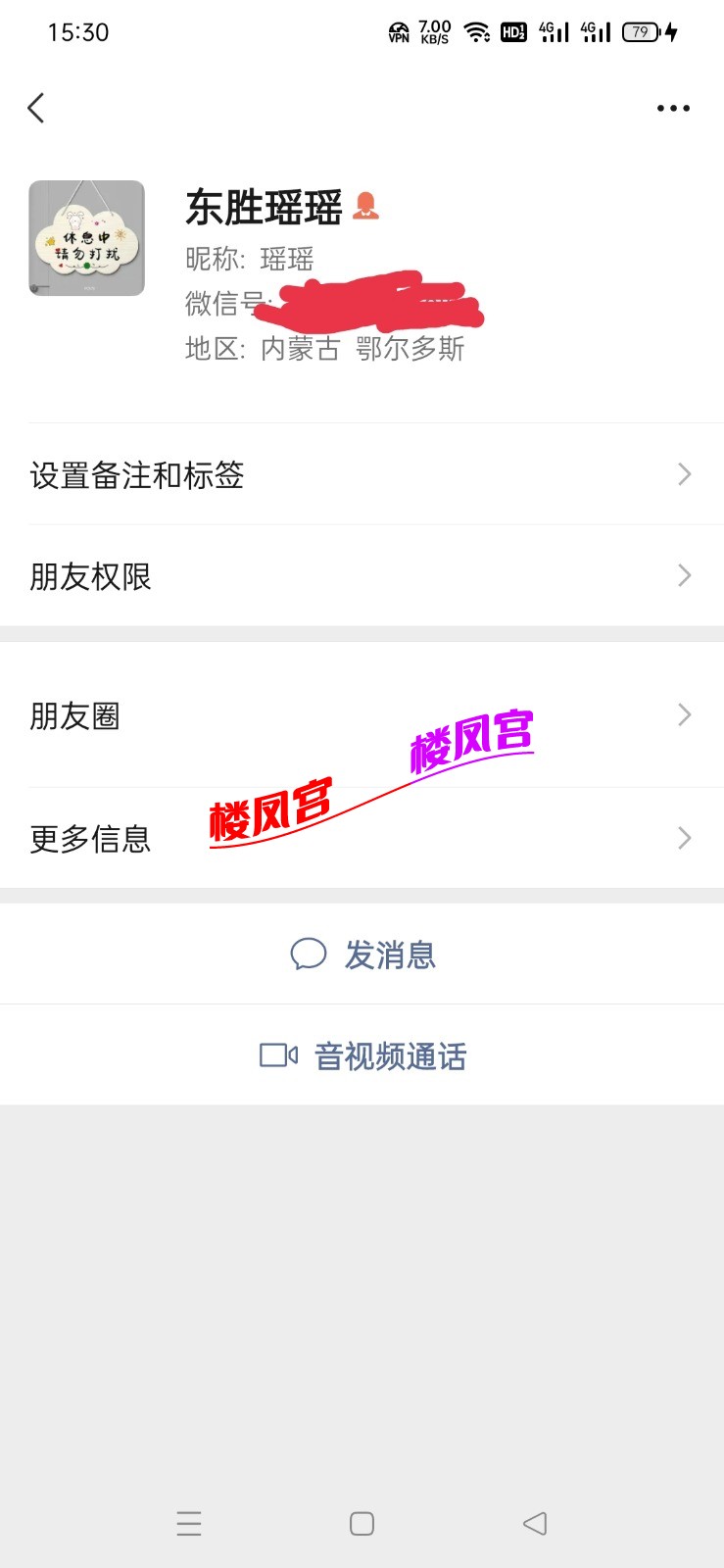724x1568 pixels.
Task: Open recent apps from navigation bar
Action: [x=189, y=1524]
